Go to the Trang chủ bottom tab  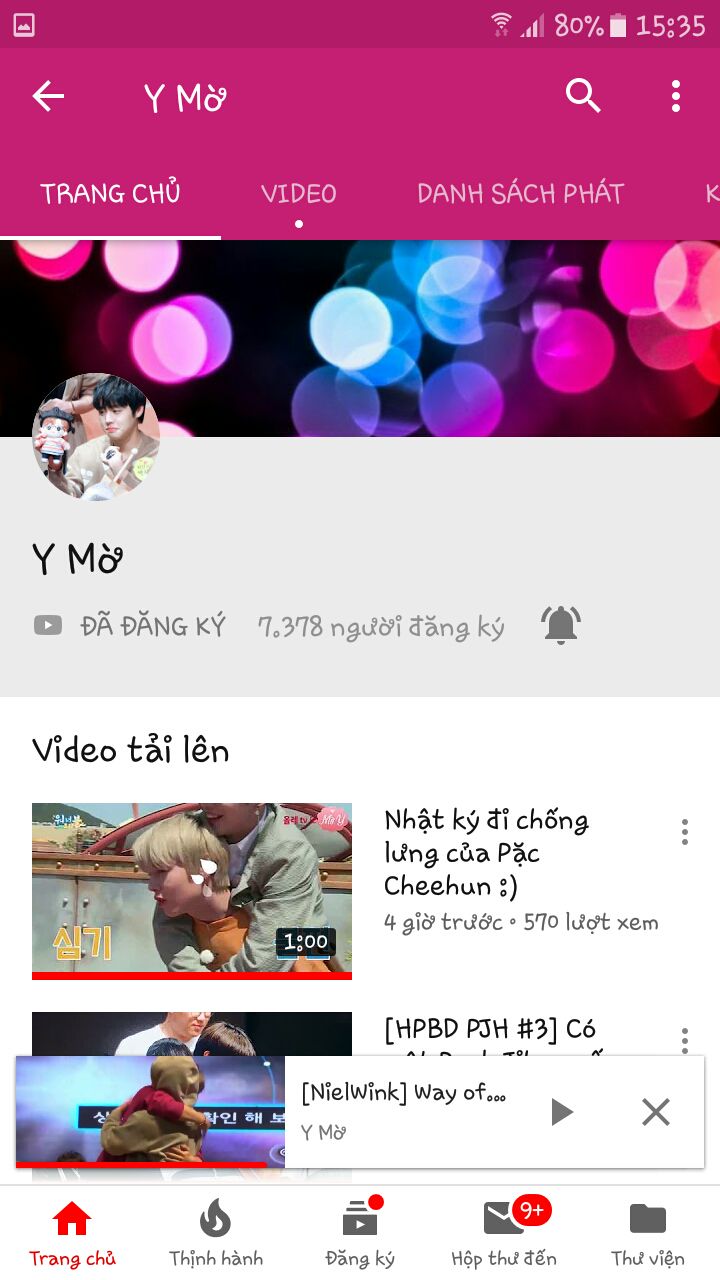tap(72, 1234)
